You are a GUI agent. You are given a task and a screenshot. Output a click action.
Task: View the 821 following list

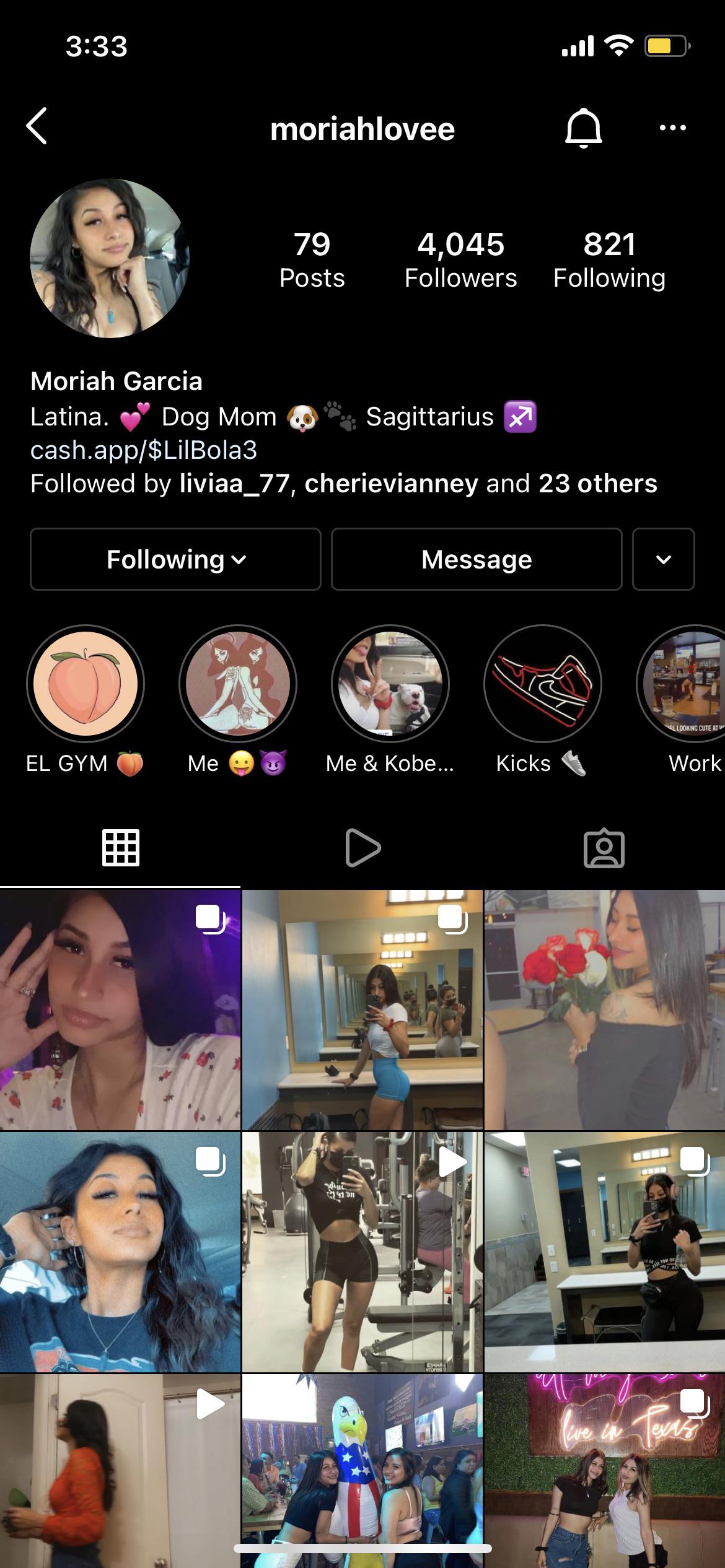609,259
